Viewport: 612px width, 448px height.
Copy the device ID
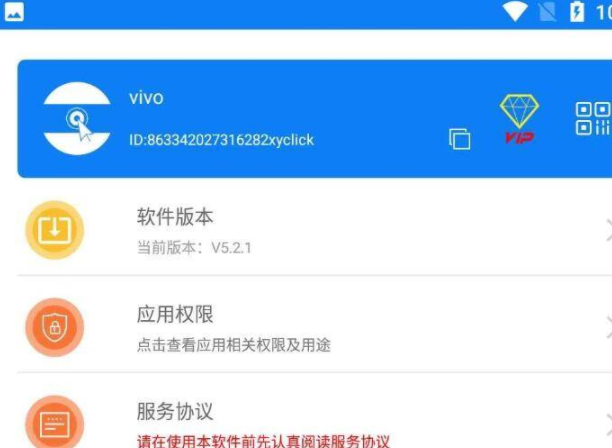click(459, 139)
